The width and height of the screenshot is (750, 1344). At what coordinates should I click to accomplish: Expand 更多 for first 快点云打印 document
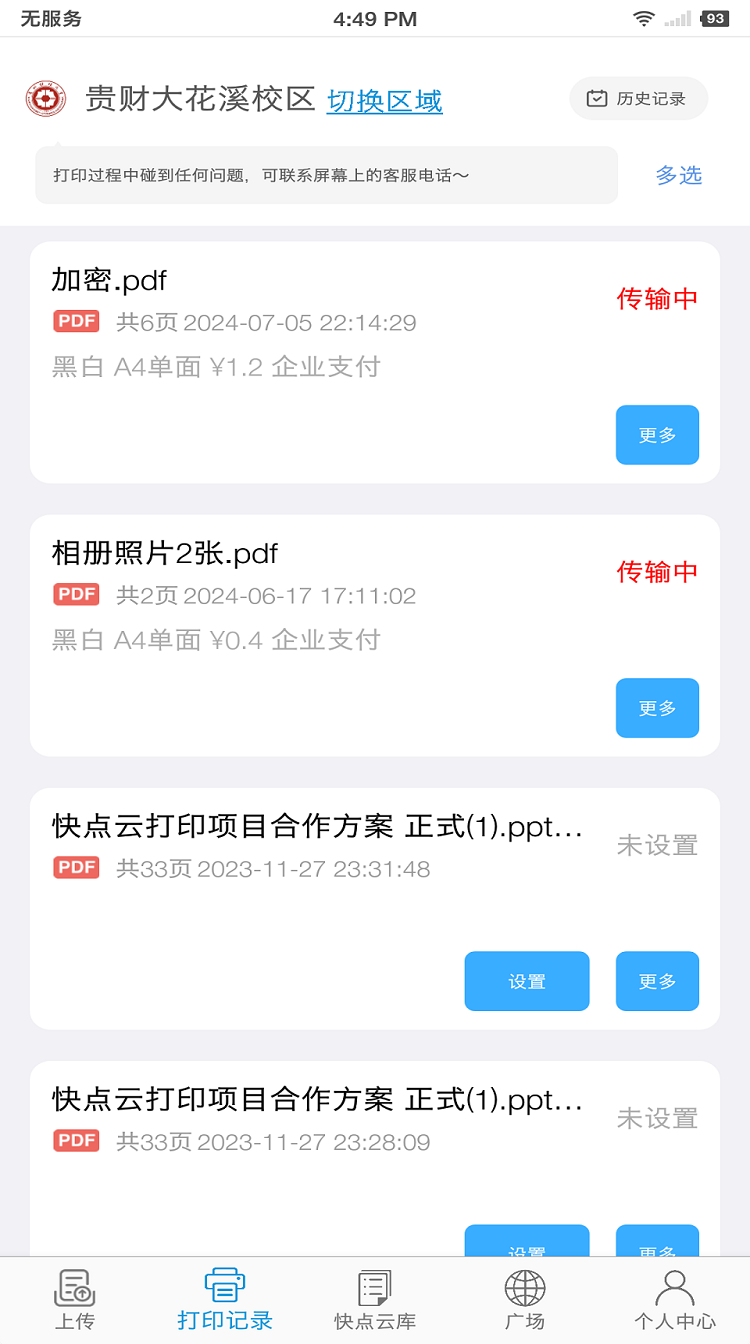click(657, 981)
